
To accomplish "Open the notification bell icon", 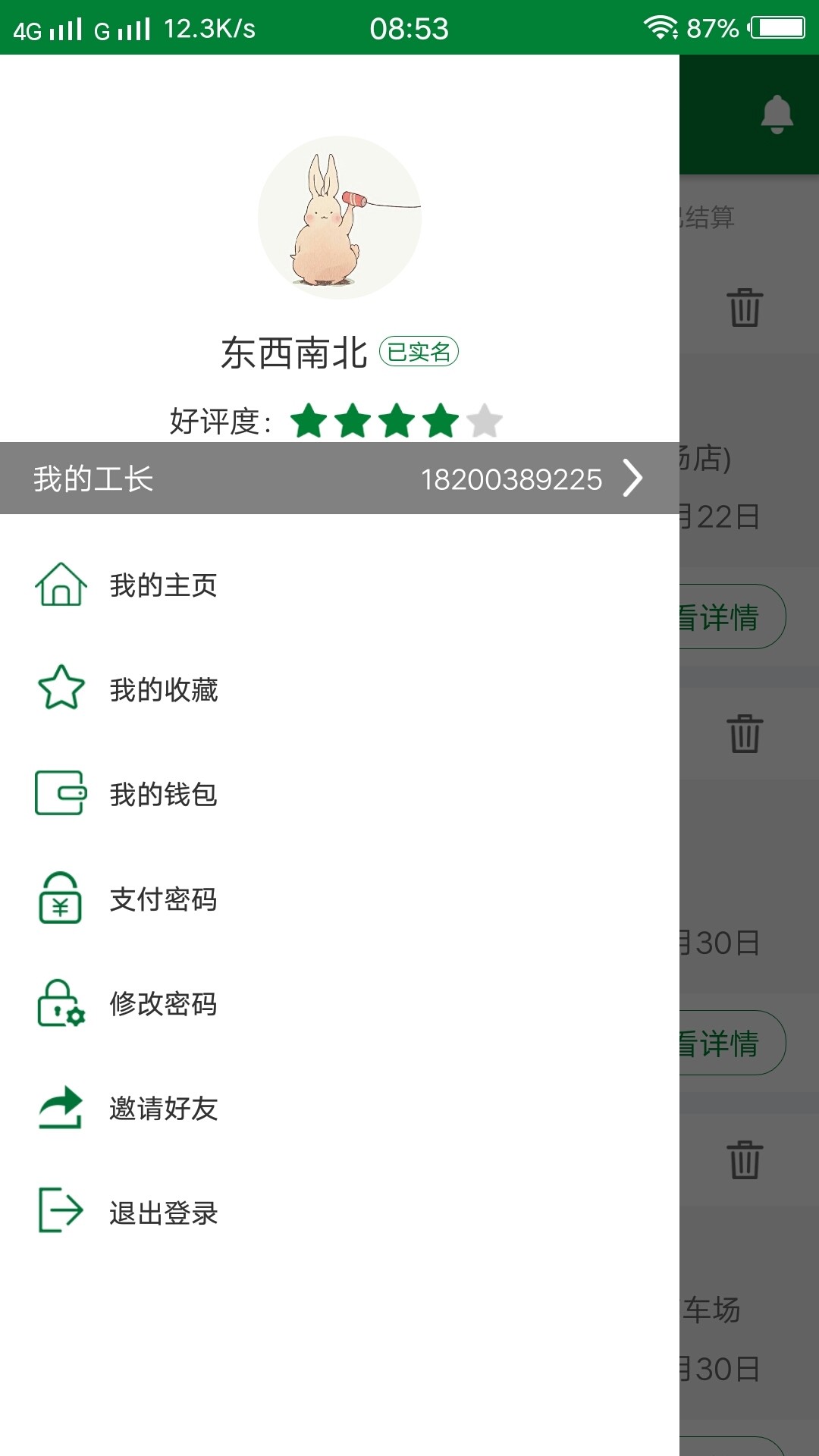I will [777, 115].
